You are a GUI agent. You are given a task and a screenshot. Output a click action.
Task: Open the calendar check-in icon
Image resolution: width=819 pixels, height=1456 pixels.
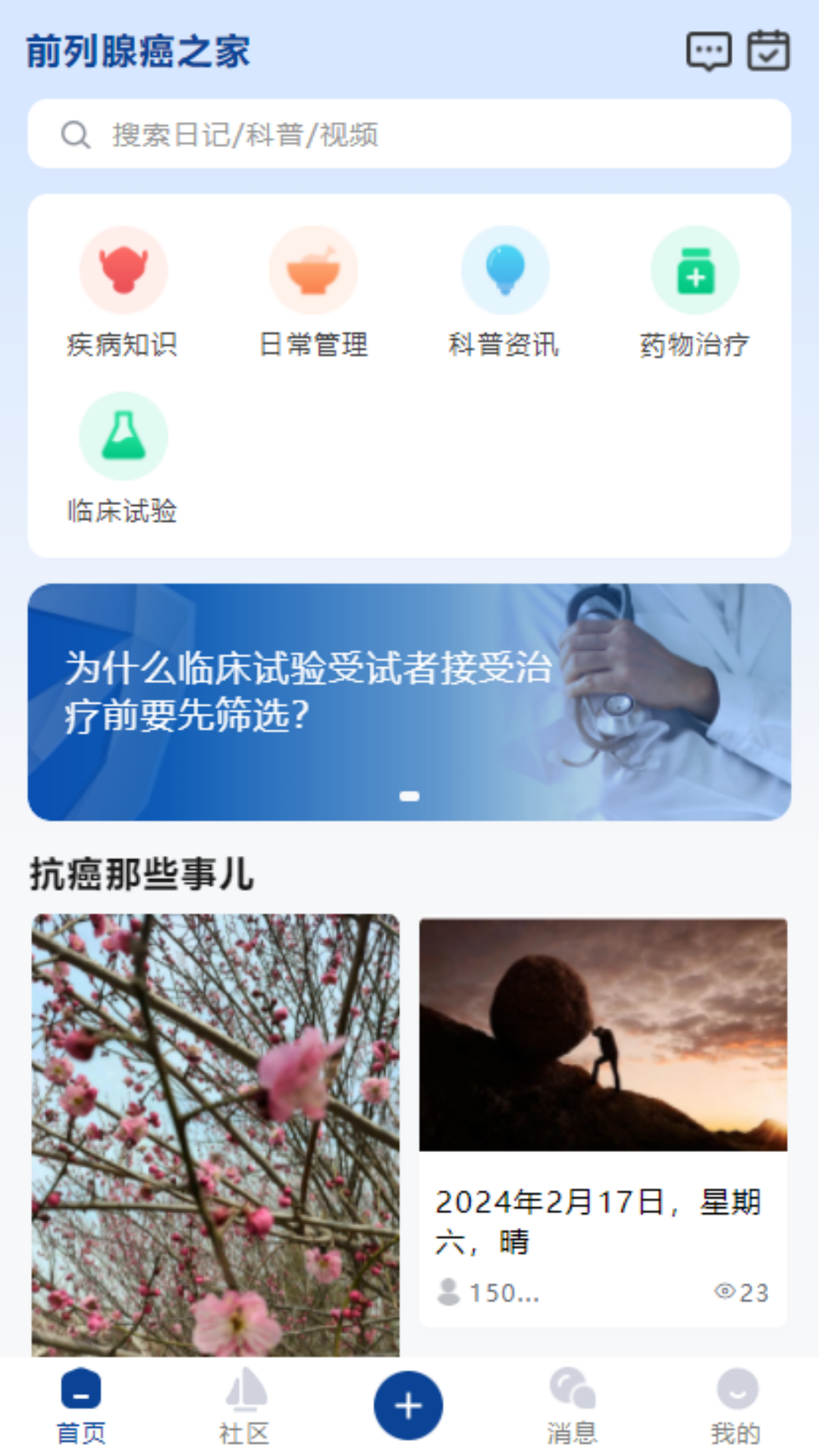767,51
